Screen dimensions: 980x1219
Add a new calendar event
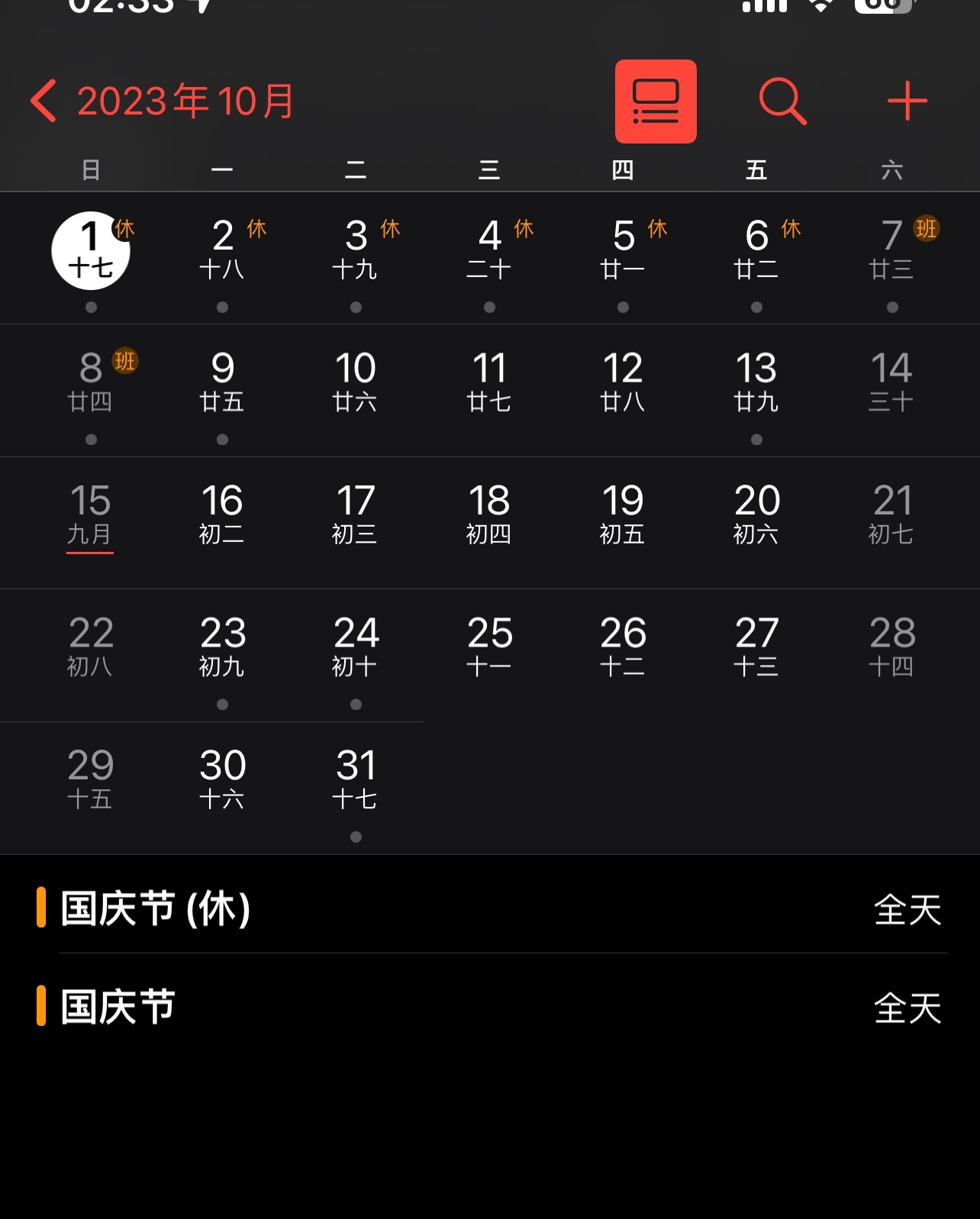click(x=907, y=102)
